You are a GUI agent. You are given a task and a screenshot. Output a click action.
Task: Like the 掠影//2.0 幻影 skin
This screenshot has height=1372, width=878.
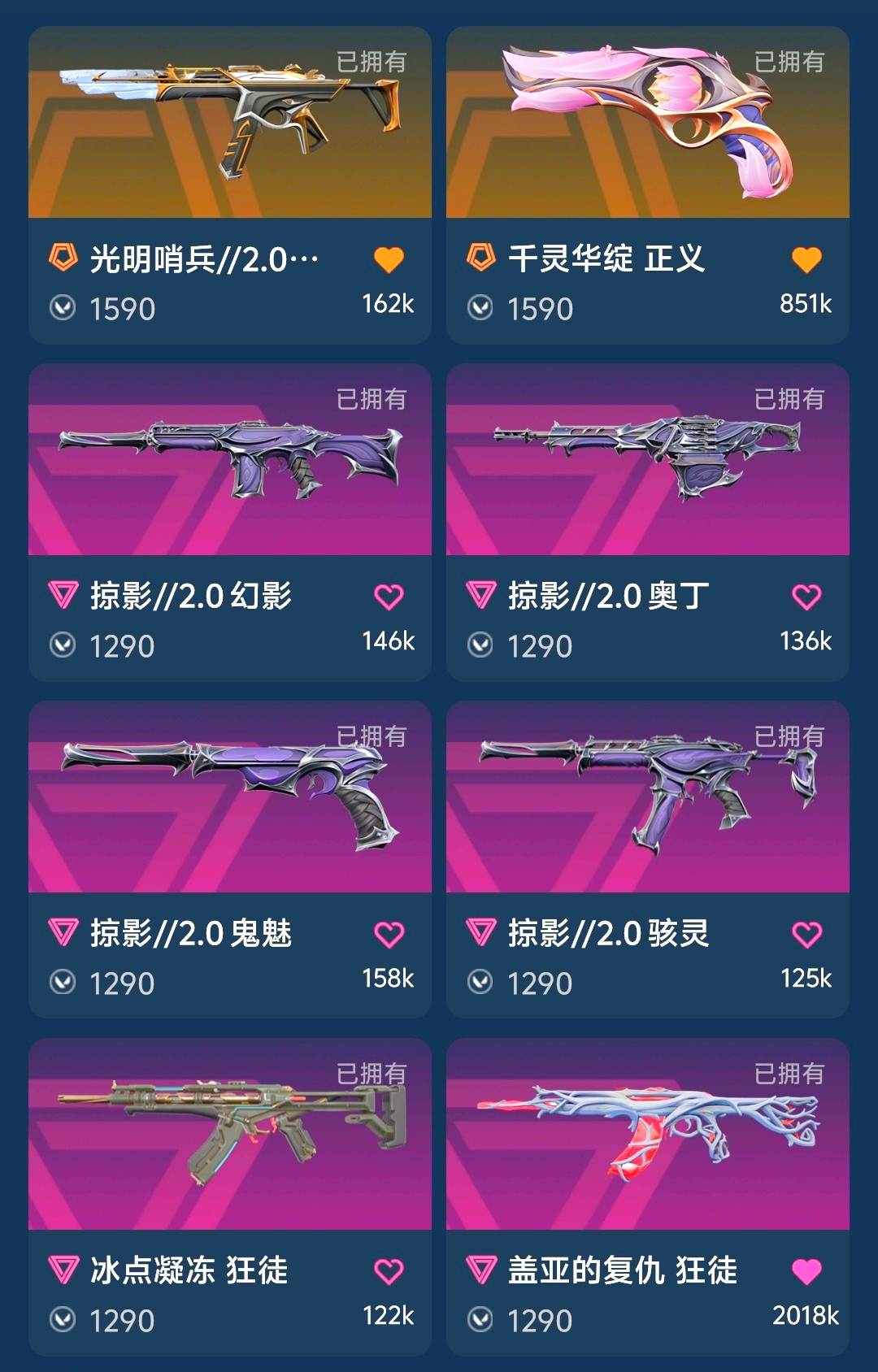tap(389, 597)
